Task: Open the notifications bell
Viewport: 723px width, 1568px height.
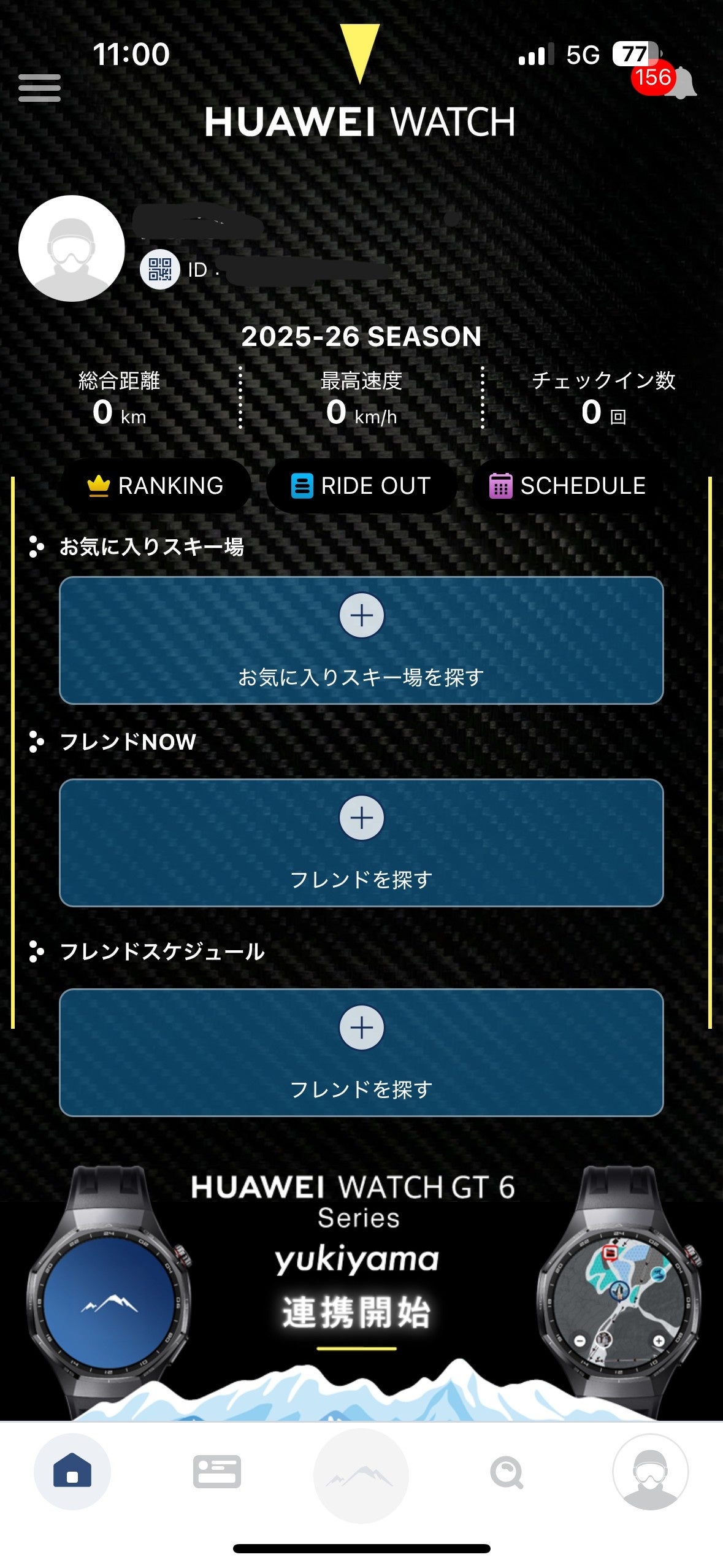Action: pos(679,84)
